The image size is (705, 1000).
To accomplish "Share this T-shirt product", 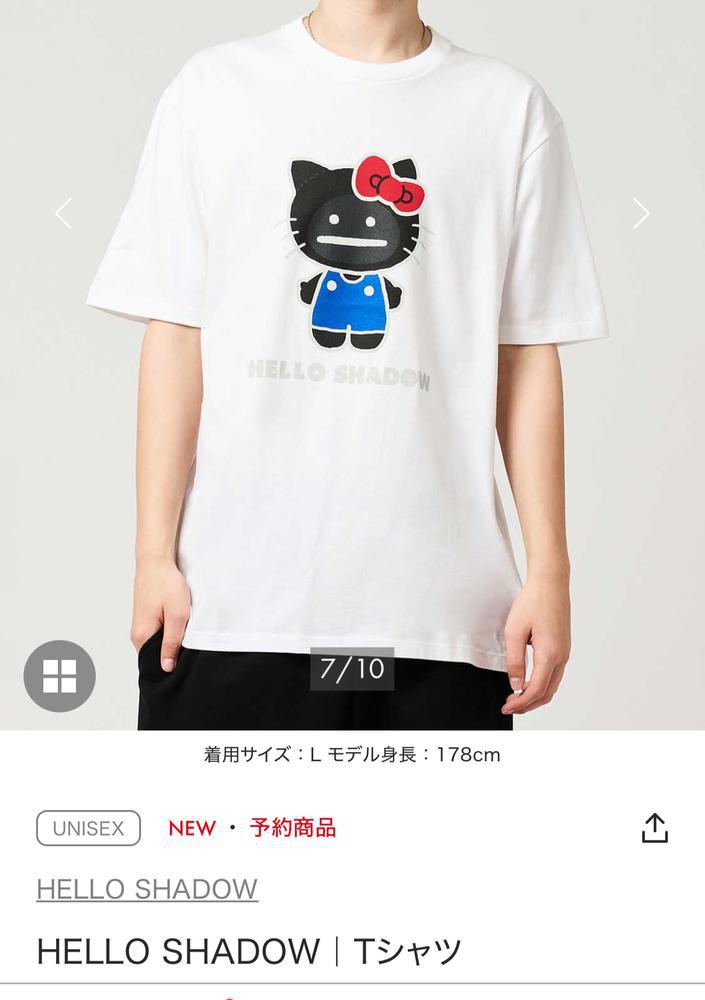I will click(x=654, y=828).
